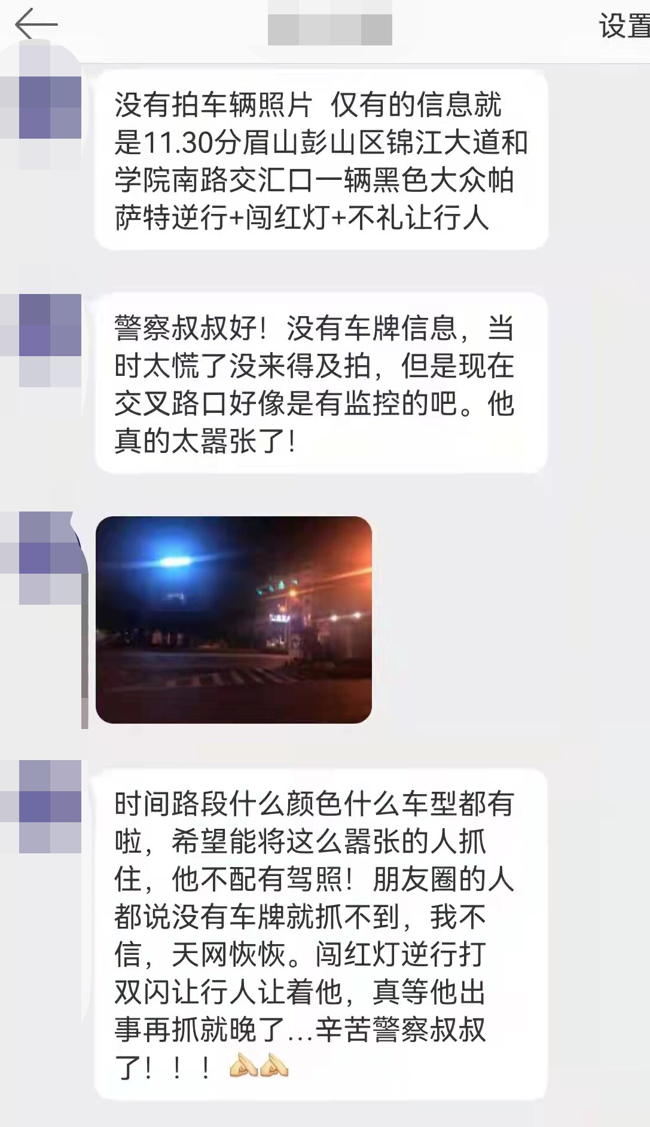Go back using the arrow
Viewport: 650px width, 1127px height.
tap(35, 24)
